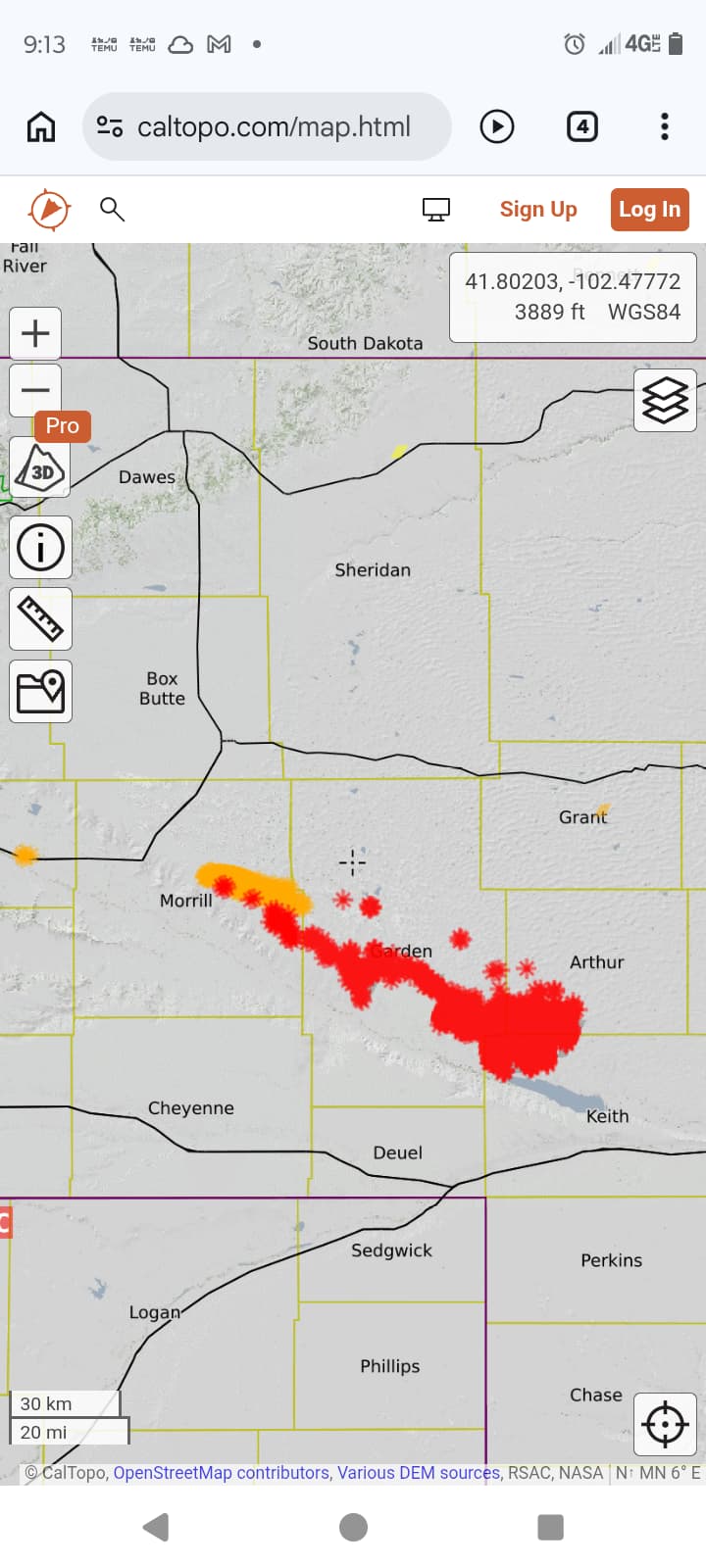Image resolution: width=706 pixels, height=1568 pixels.
Task: Open the map info tool
Action: [x=40, y=548]
